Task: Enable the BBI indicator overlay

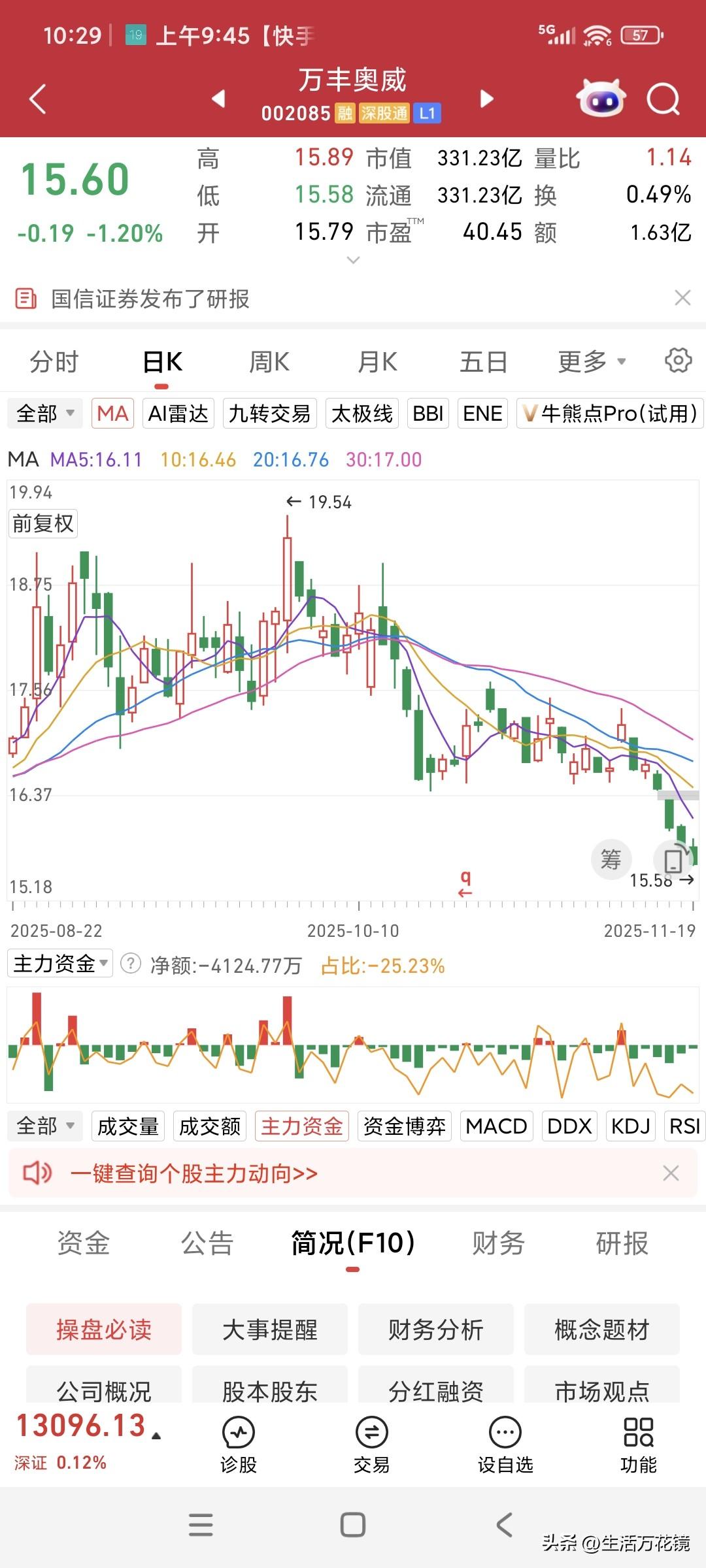Action: [428, 413]
